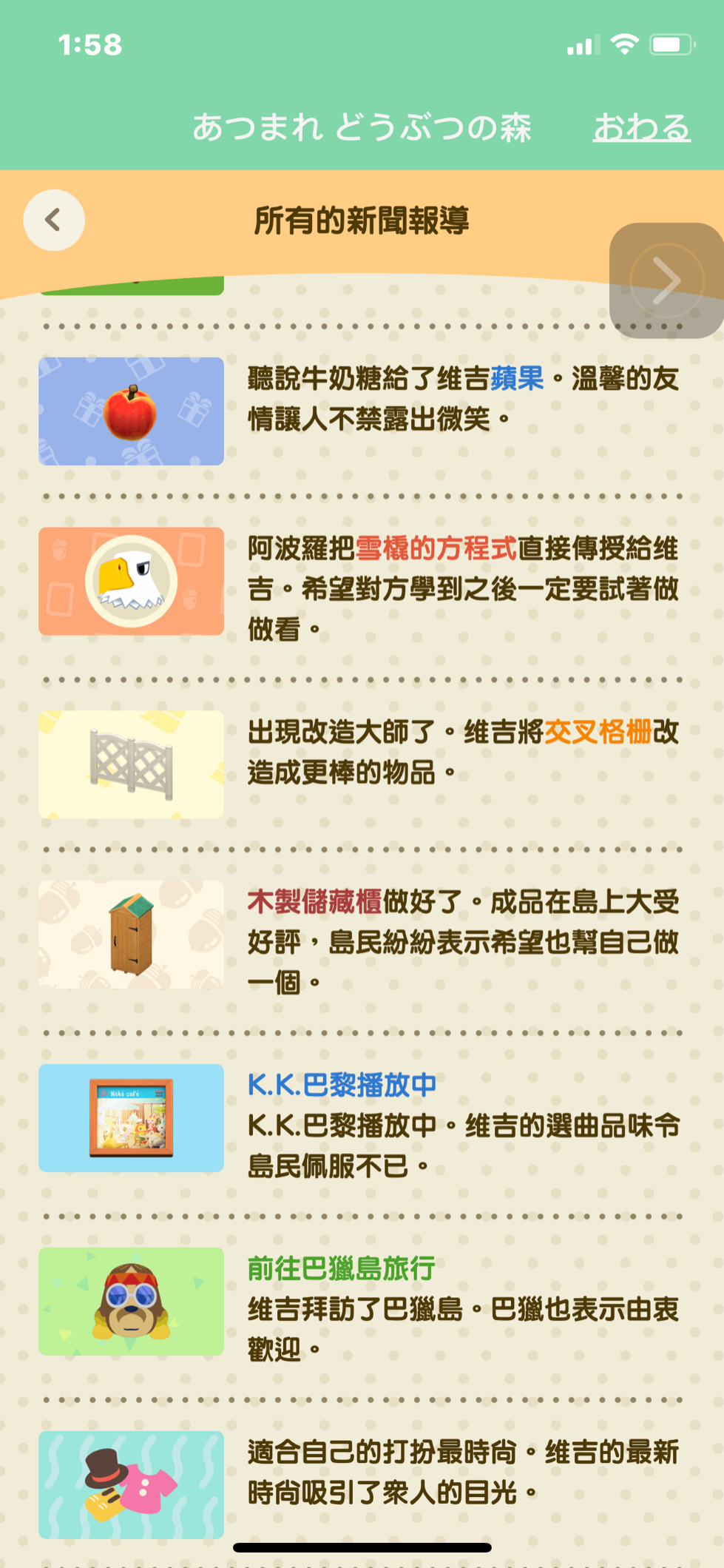
Task: Go back using the arrow beside 所有的新聞報導
Action: tap(54, 220)
